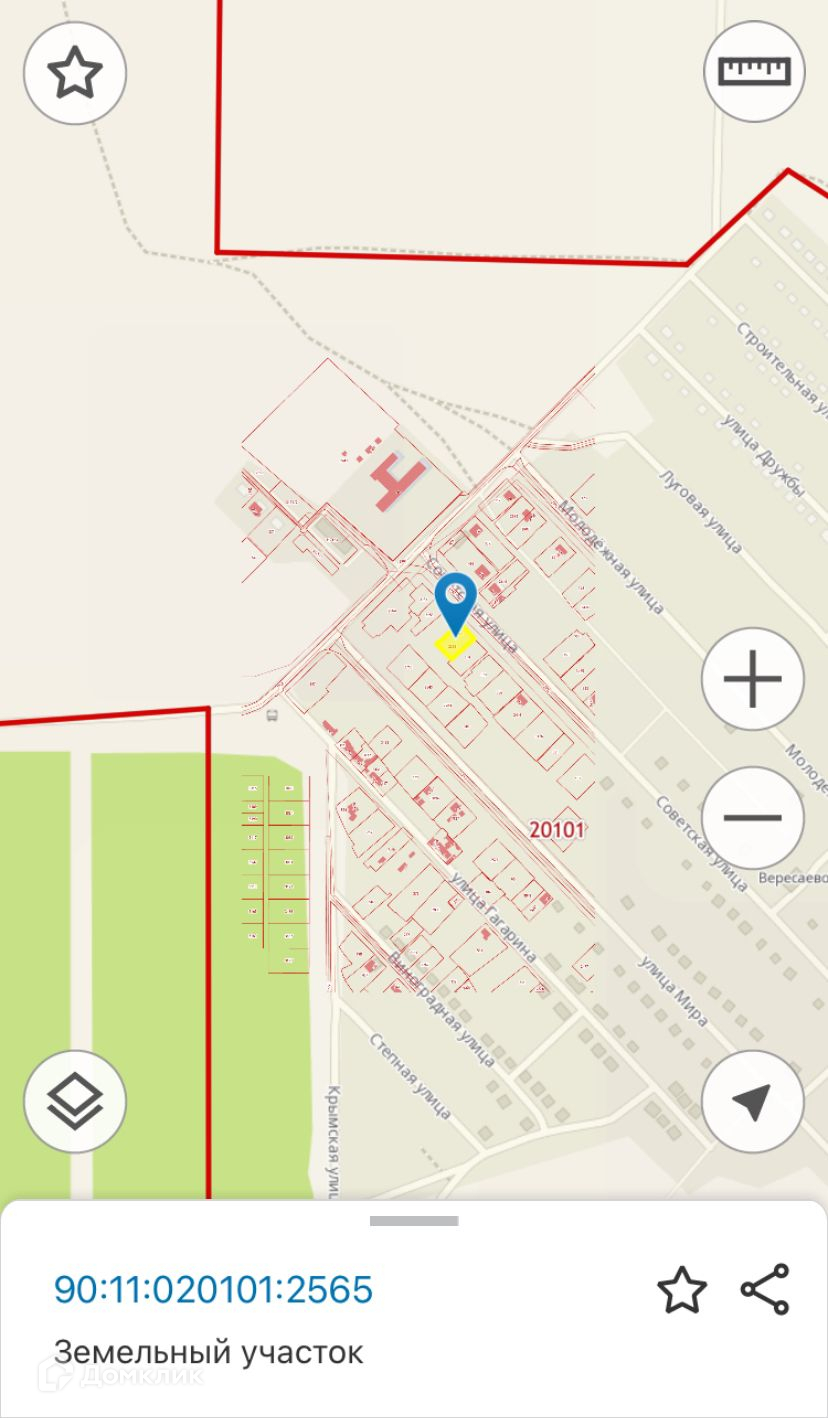Image resolution: width=828 pixels, height=1418 pixels.
Task: Open the map layers selector
Action: coord(75,1101)
